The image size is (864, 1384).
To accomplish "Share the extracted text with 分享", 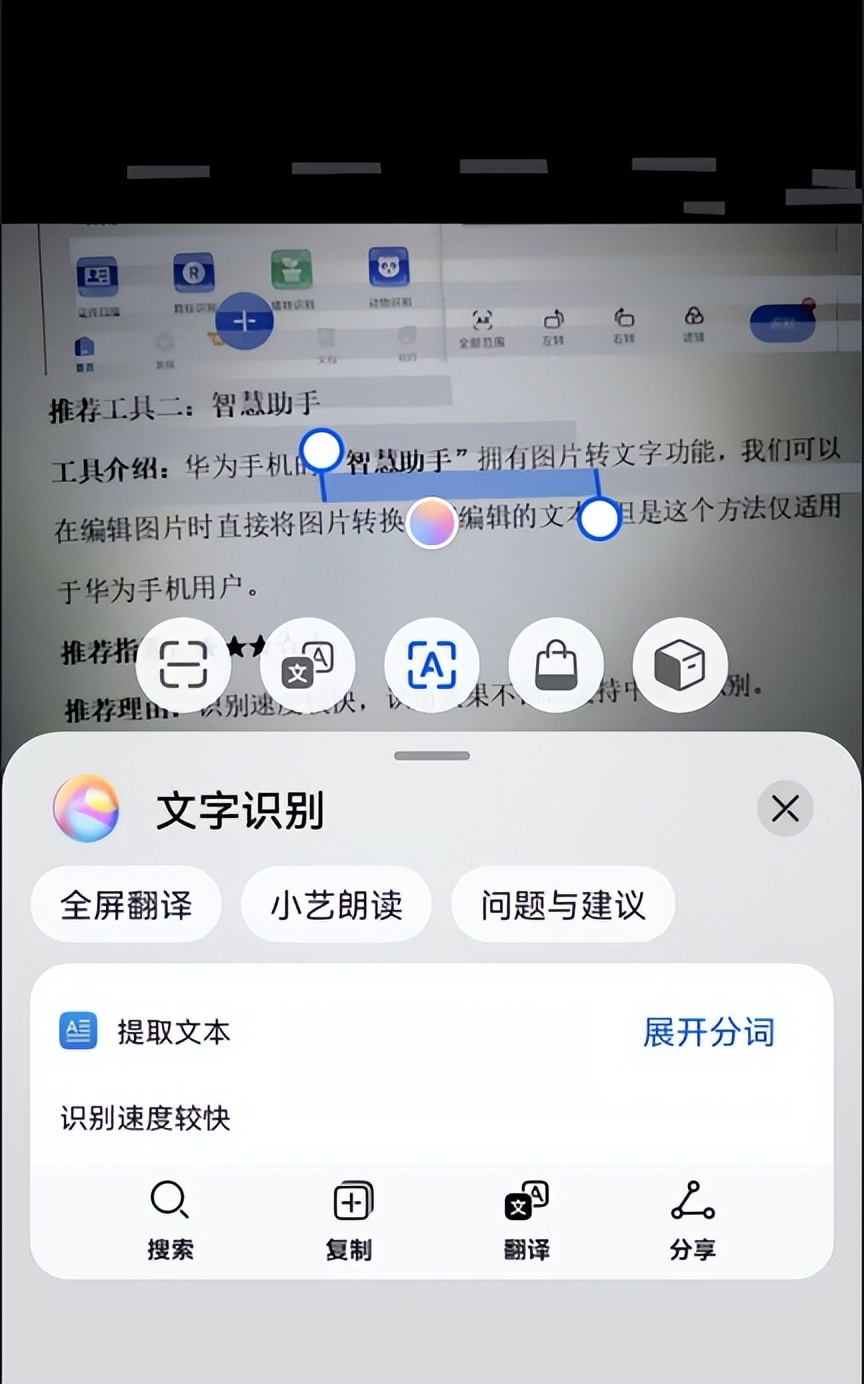I will pyautogui.click(x=692, y=1220).
